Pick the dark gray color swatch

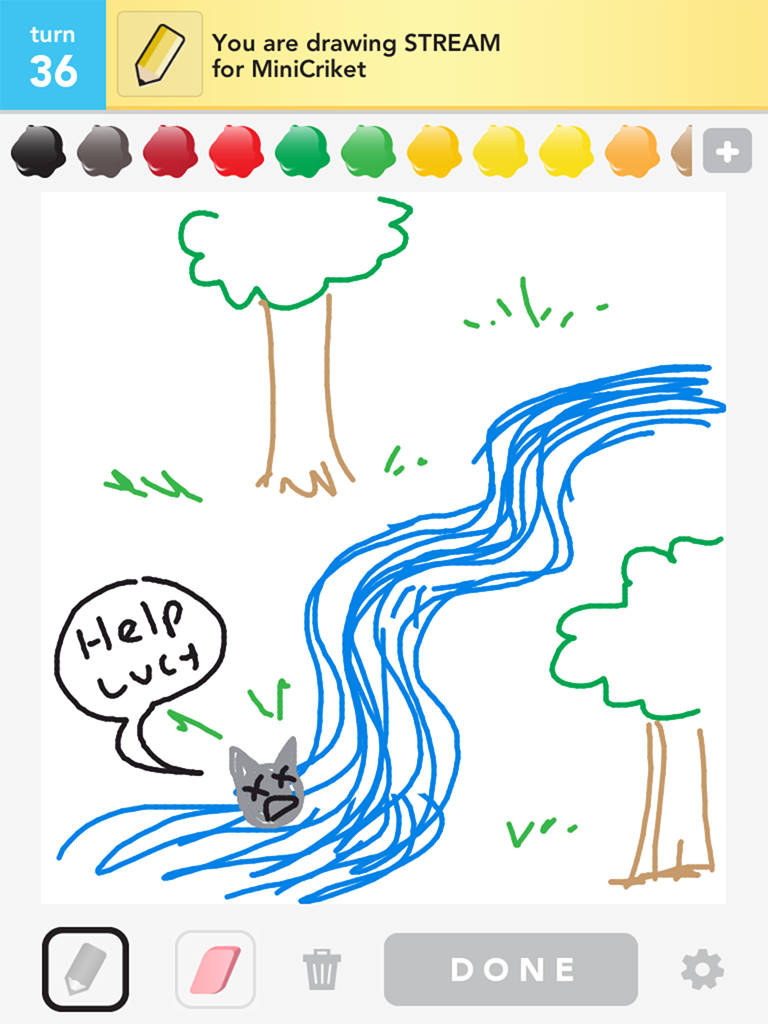(104, 152)
